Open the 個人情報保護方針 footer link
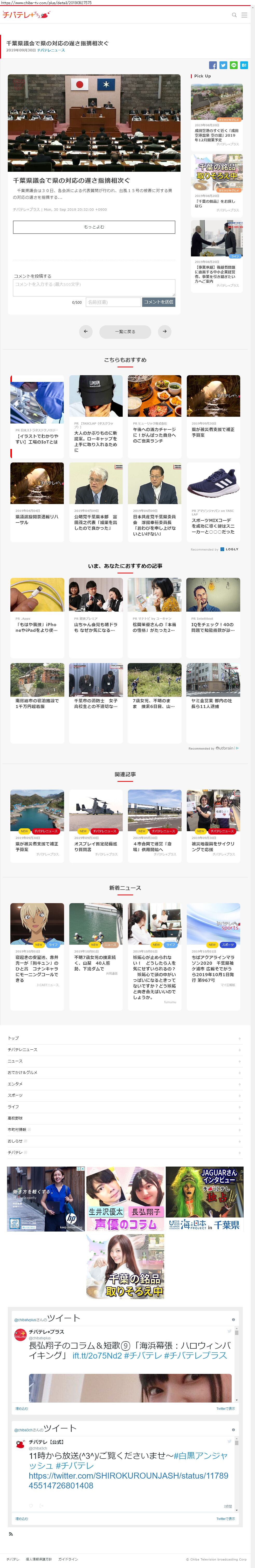This screenshot has width=255, height=1568. pyautogui.click(x=39, y=1559)
